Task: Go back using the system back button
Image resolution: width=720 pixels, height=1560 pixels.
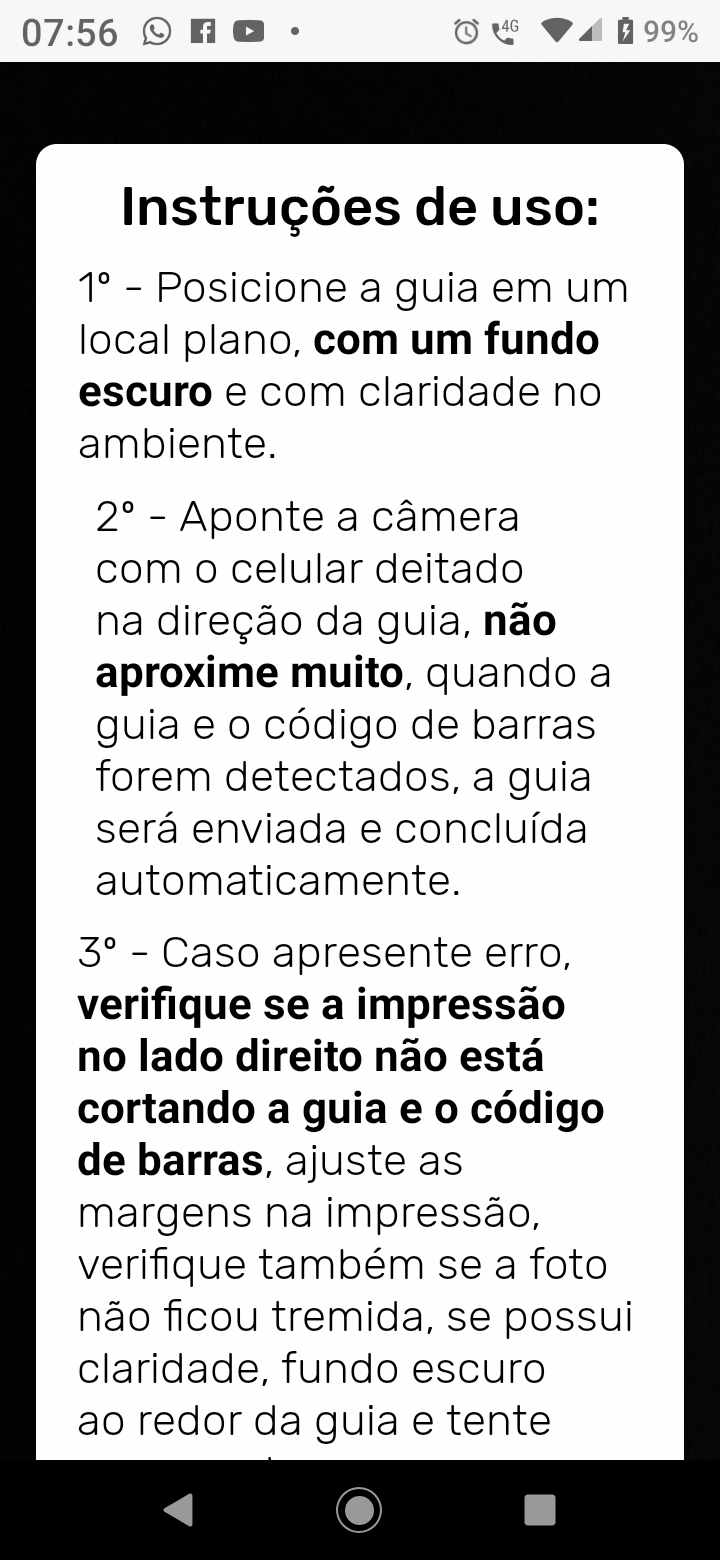Action: 179,1509
